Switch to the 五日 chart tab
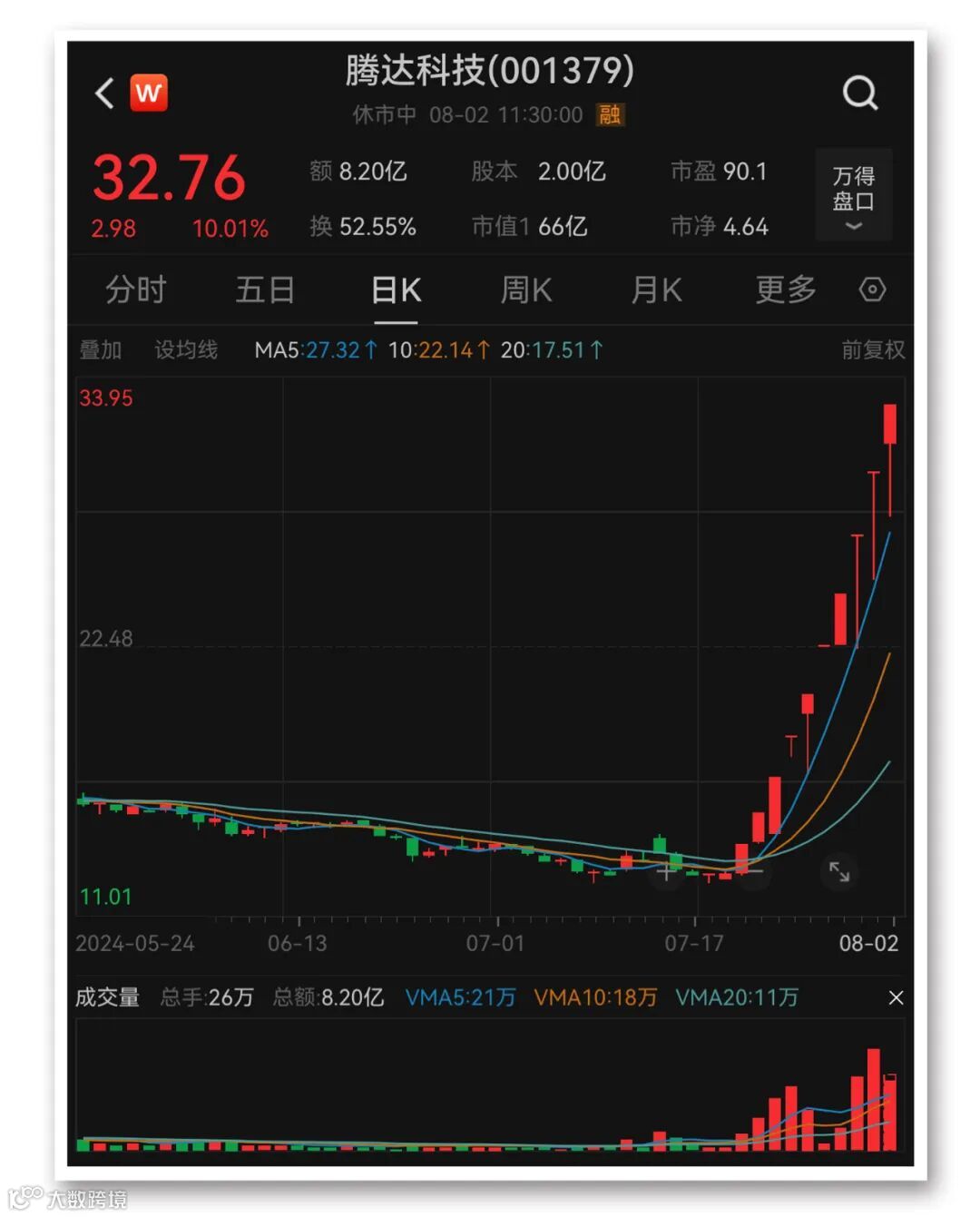 pos(265,290)
